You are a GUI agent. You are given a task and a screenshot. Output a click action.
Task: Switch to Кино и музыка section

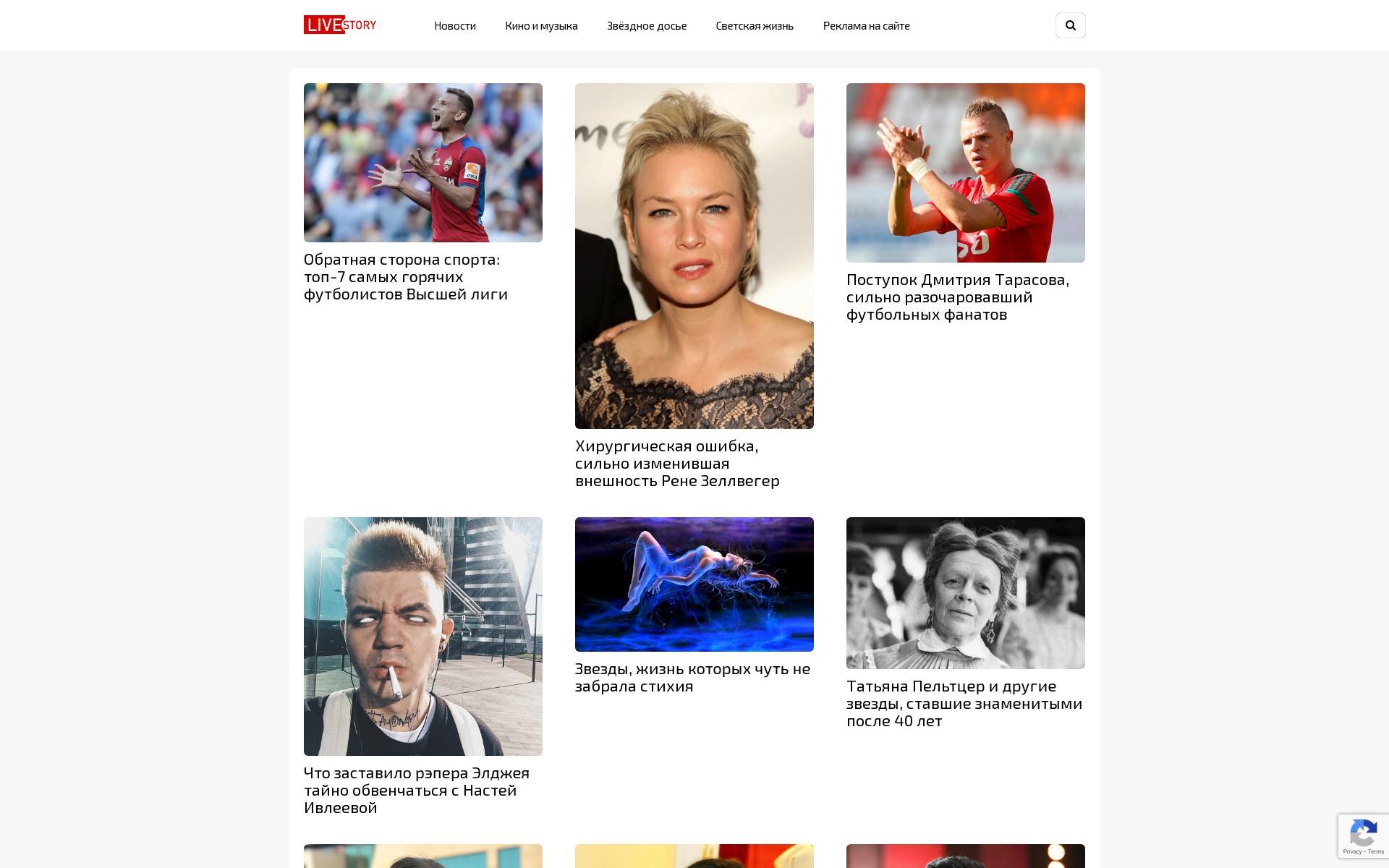[541, 26]
